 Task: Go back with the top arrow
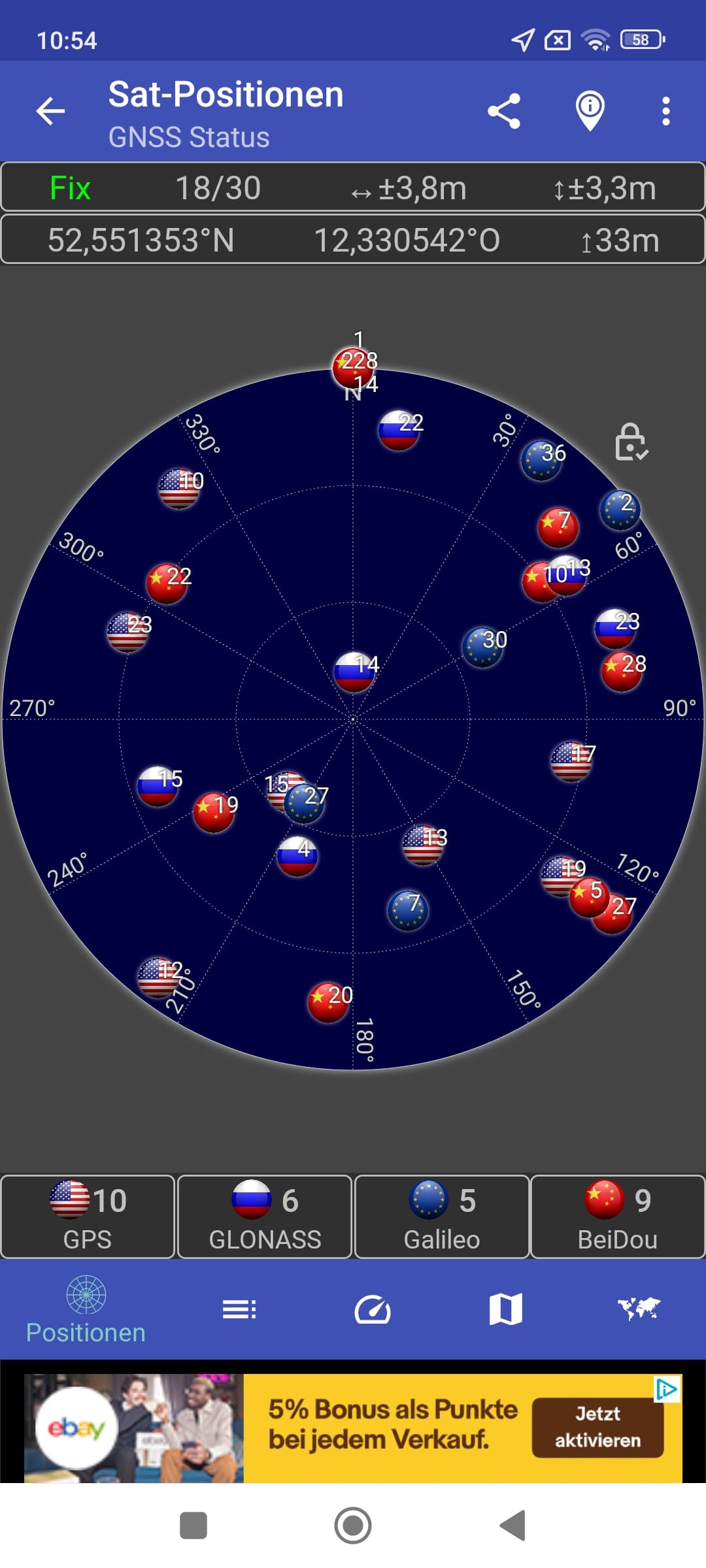pyautogui.click(x=50, y=111)
